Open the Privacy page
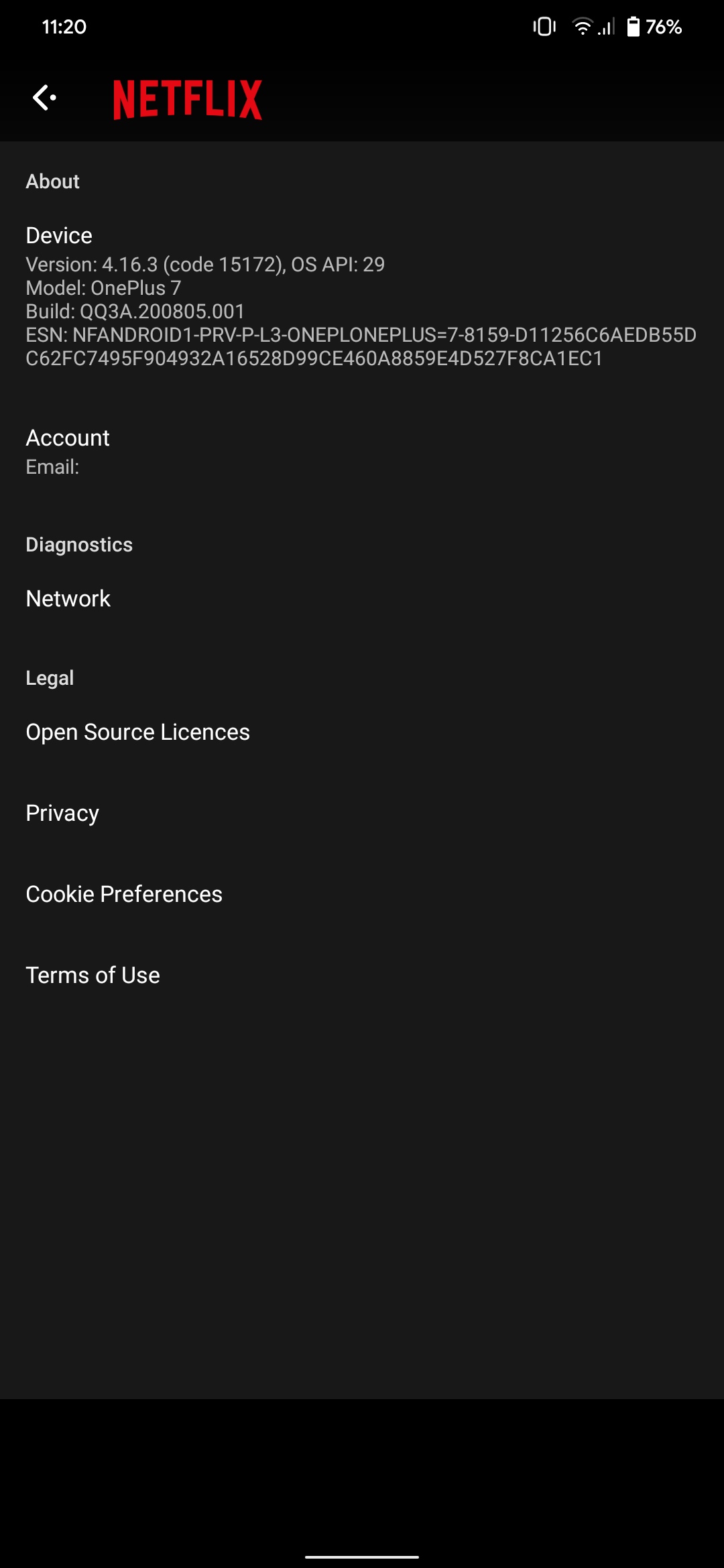The width and height of the screenshot is (724, 1568). pyautogui.click(x=62, y=813)
